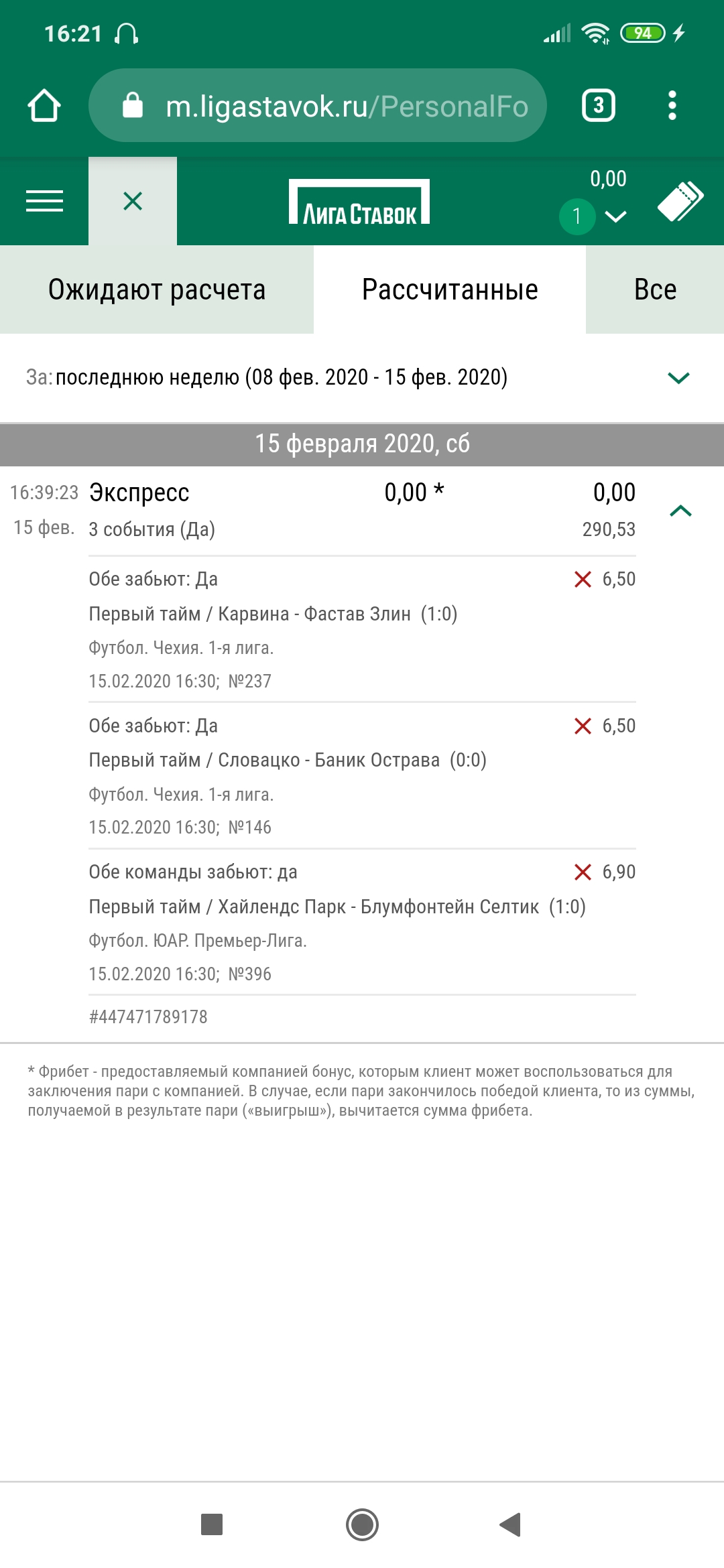Switch to the Ожидают расчета tab
Image resolution: width=724 pixels, height=1568 pixels.
(157, 289)
